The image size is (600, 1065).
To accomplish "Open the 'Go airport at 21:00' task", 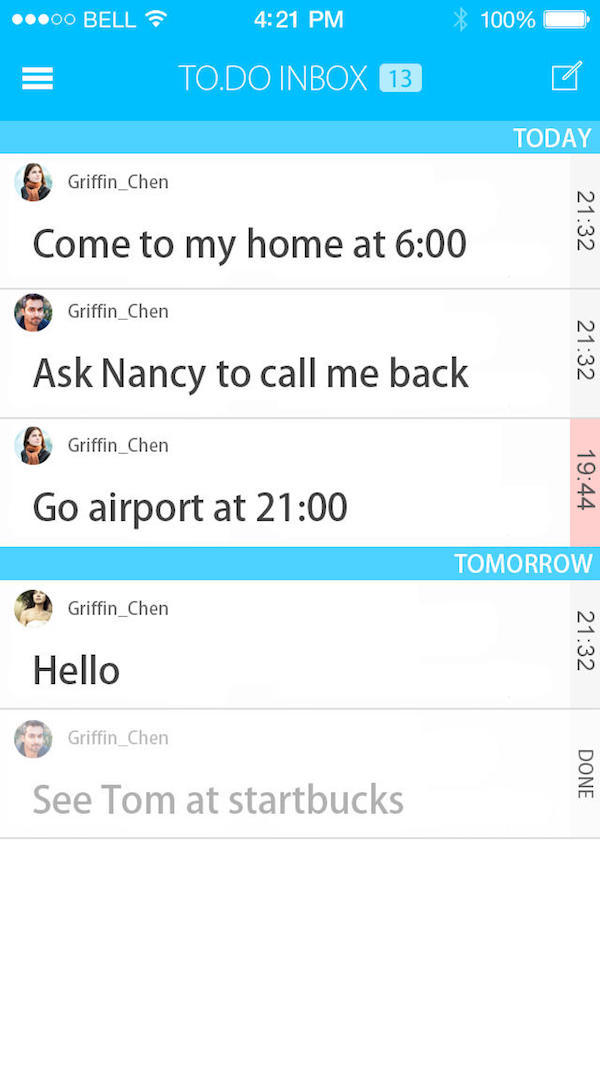I will point(190,508).
